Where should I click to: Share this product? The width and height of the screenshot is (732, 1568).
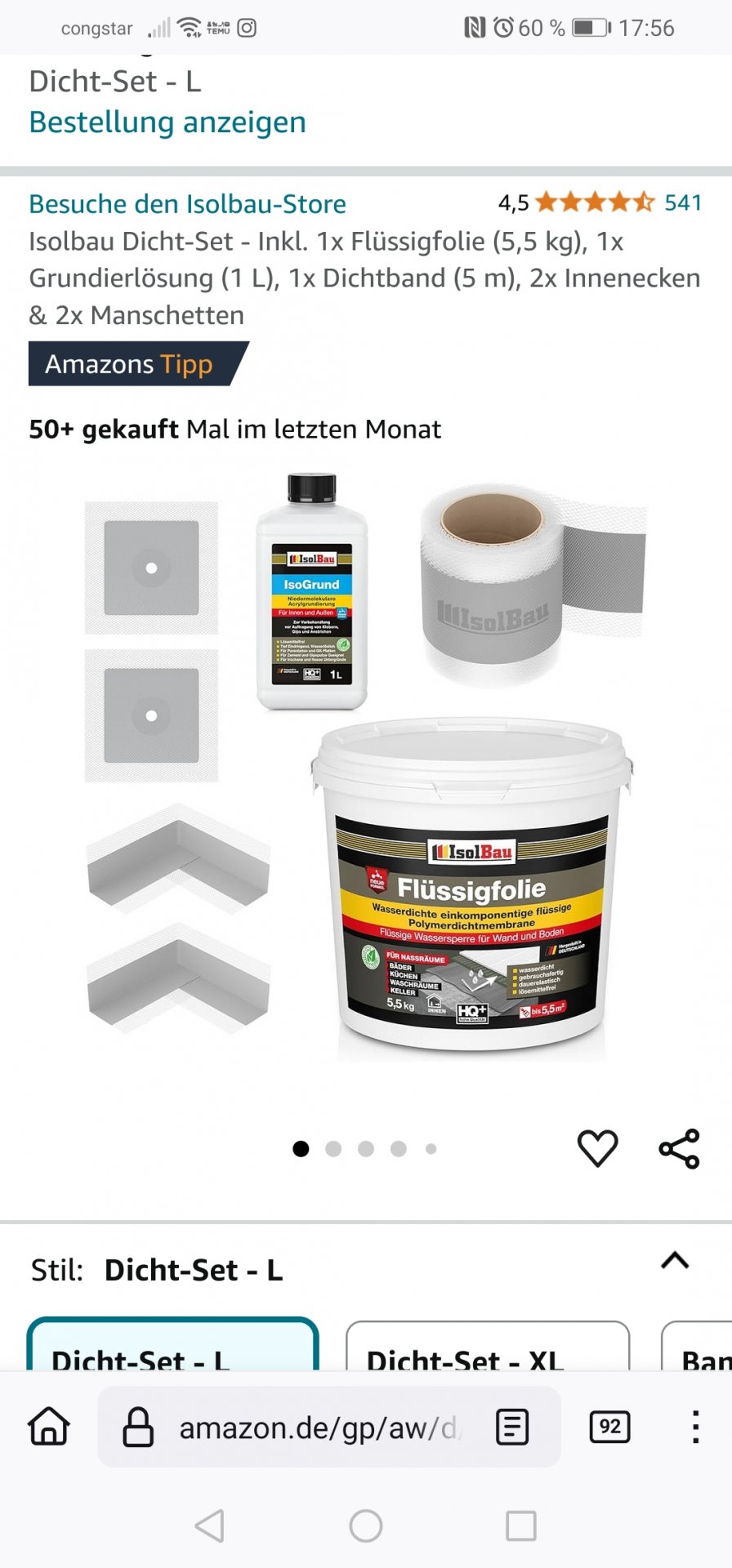coord(679,1148)
